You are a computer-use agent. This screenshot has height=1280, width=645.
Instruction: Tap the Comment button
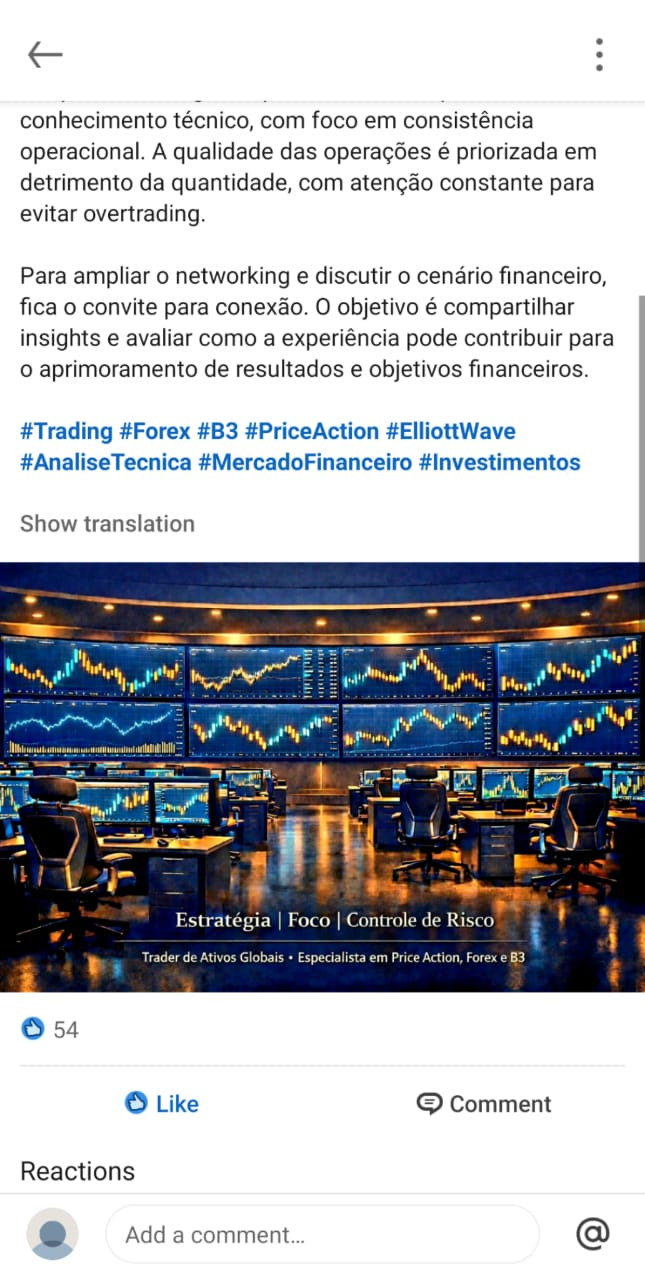pyautogui.click(x=484, y=1104)
